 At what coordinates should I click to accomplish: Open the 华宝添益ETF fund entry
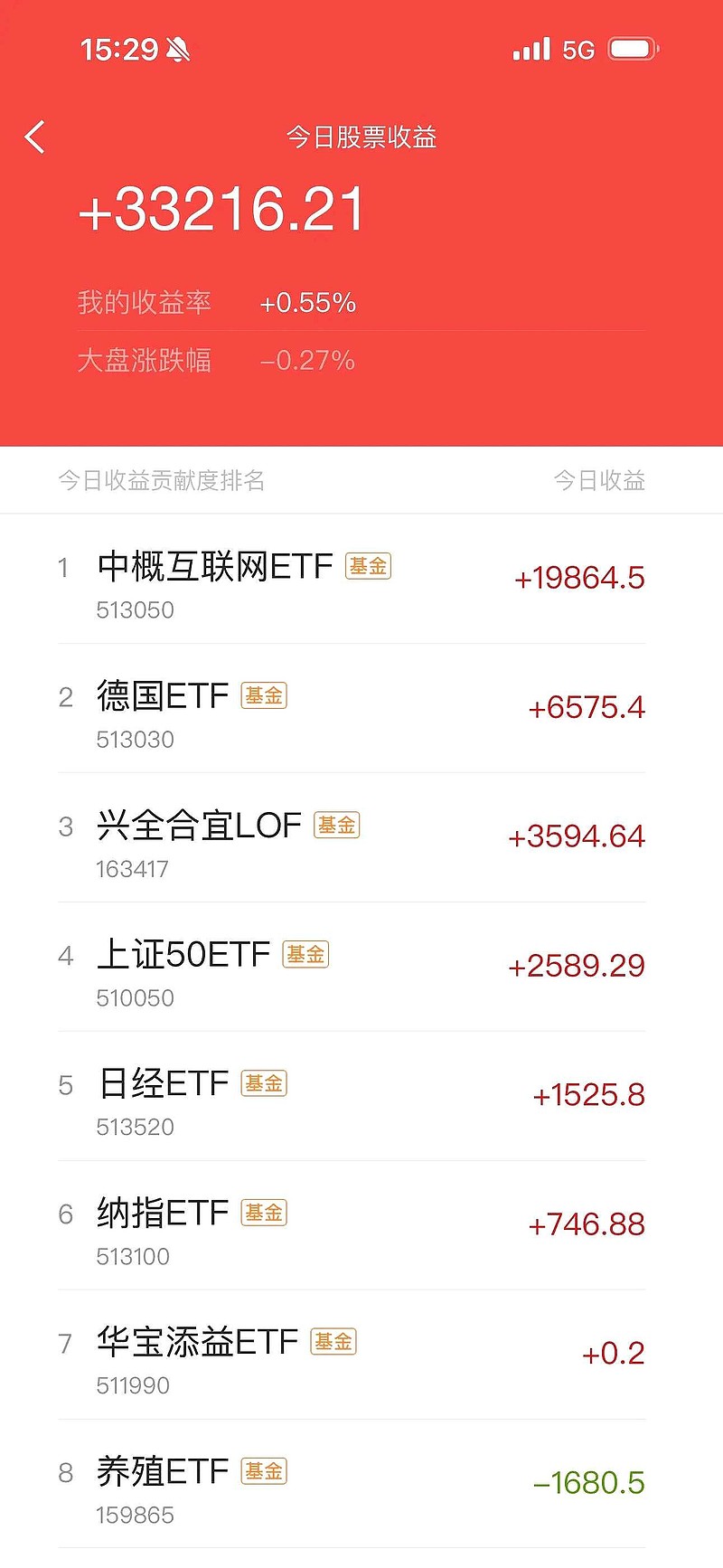tap(196, 1343)
